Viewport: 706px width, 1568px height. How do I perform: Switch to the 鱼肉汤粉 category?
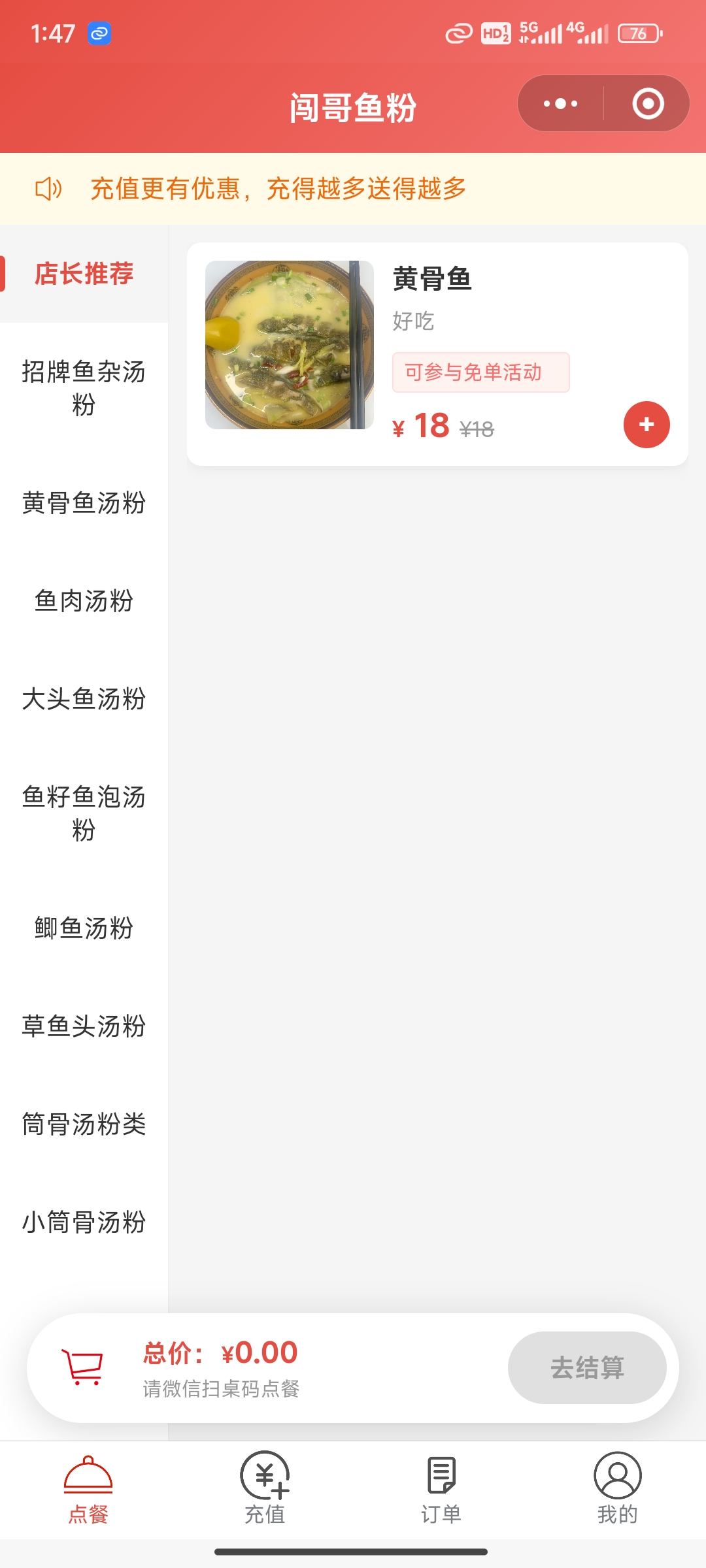[x=84, y=601]
